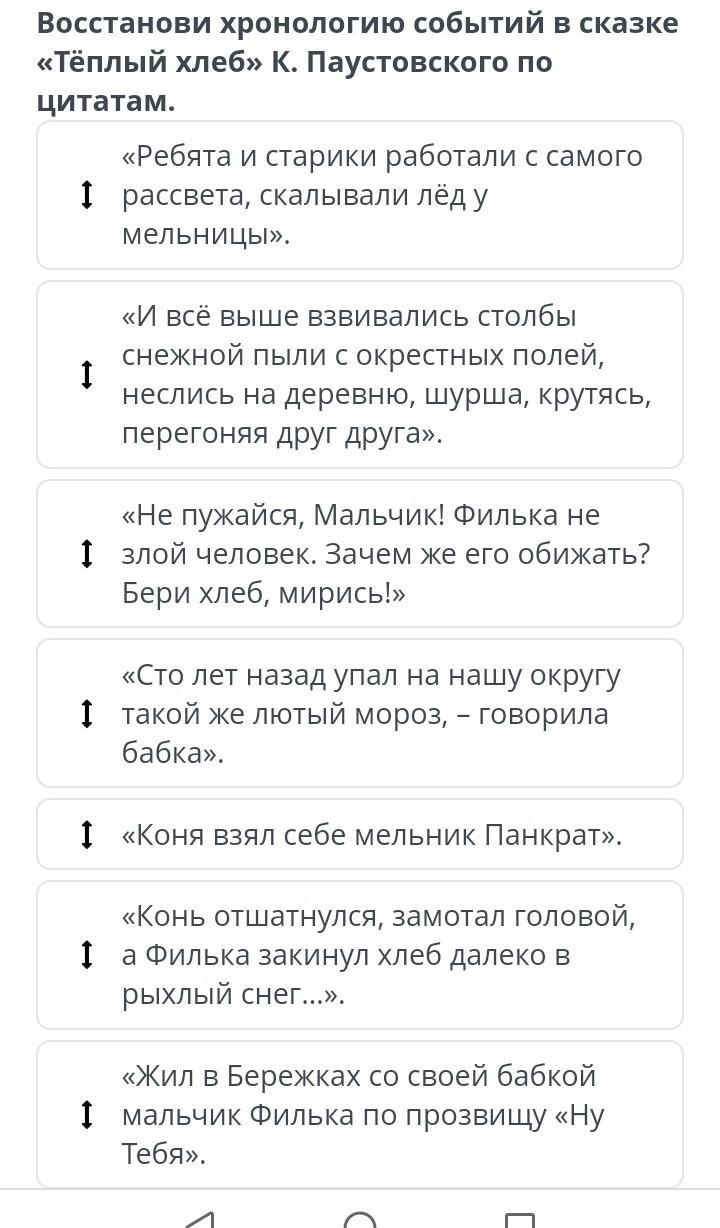Select «Коня взял себе мельник Панкрат»

[360, 834]
